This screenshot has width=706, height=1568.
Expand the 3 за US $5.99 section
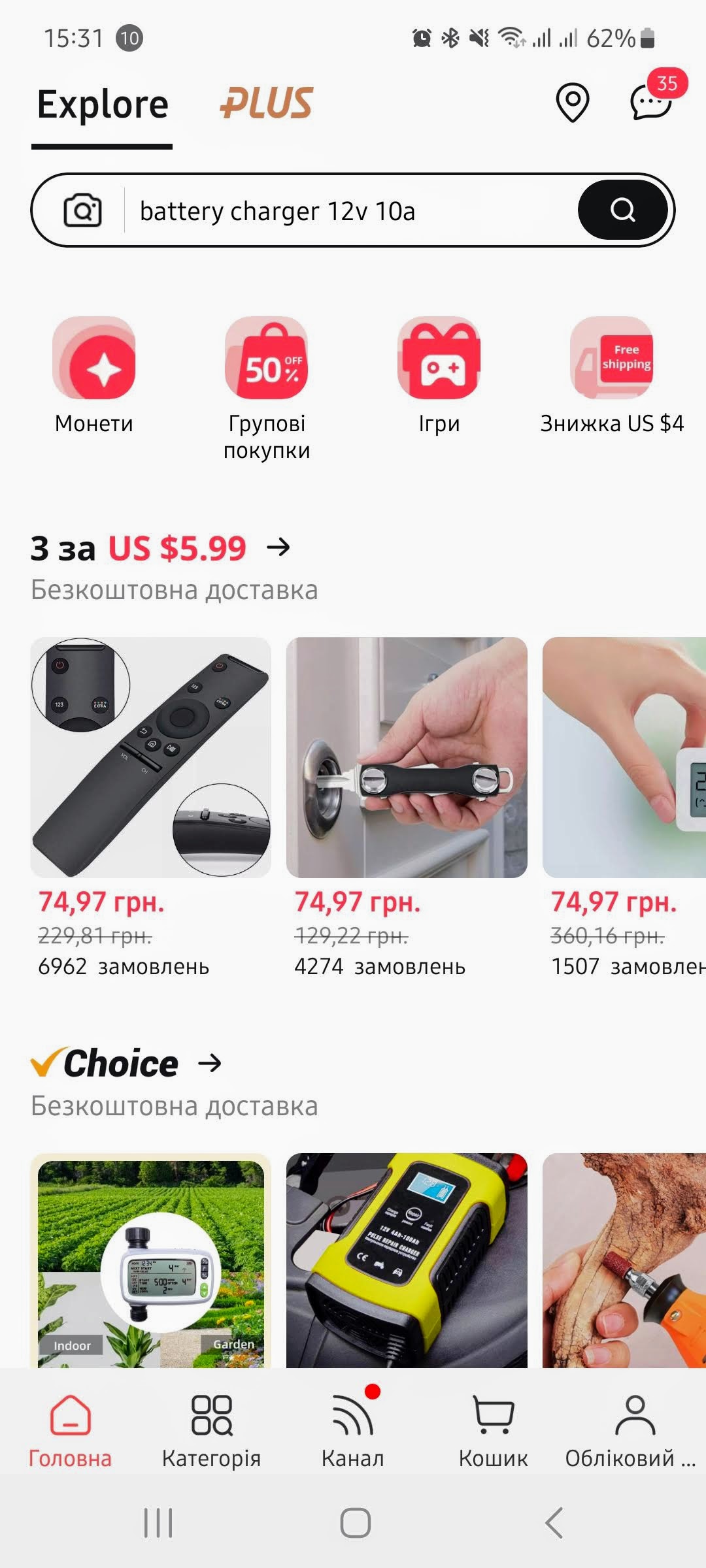pyautogui.click(x=278, y=547)
